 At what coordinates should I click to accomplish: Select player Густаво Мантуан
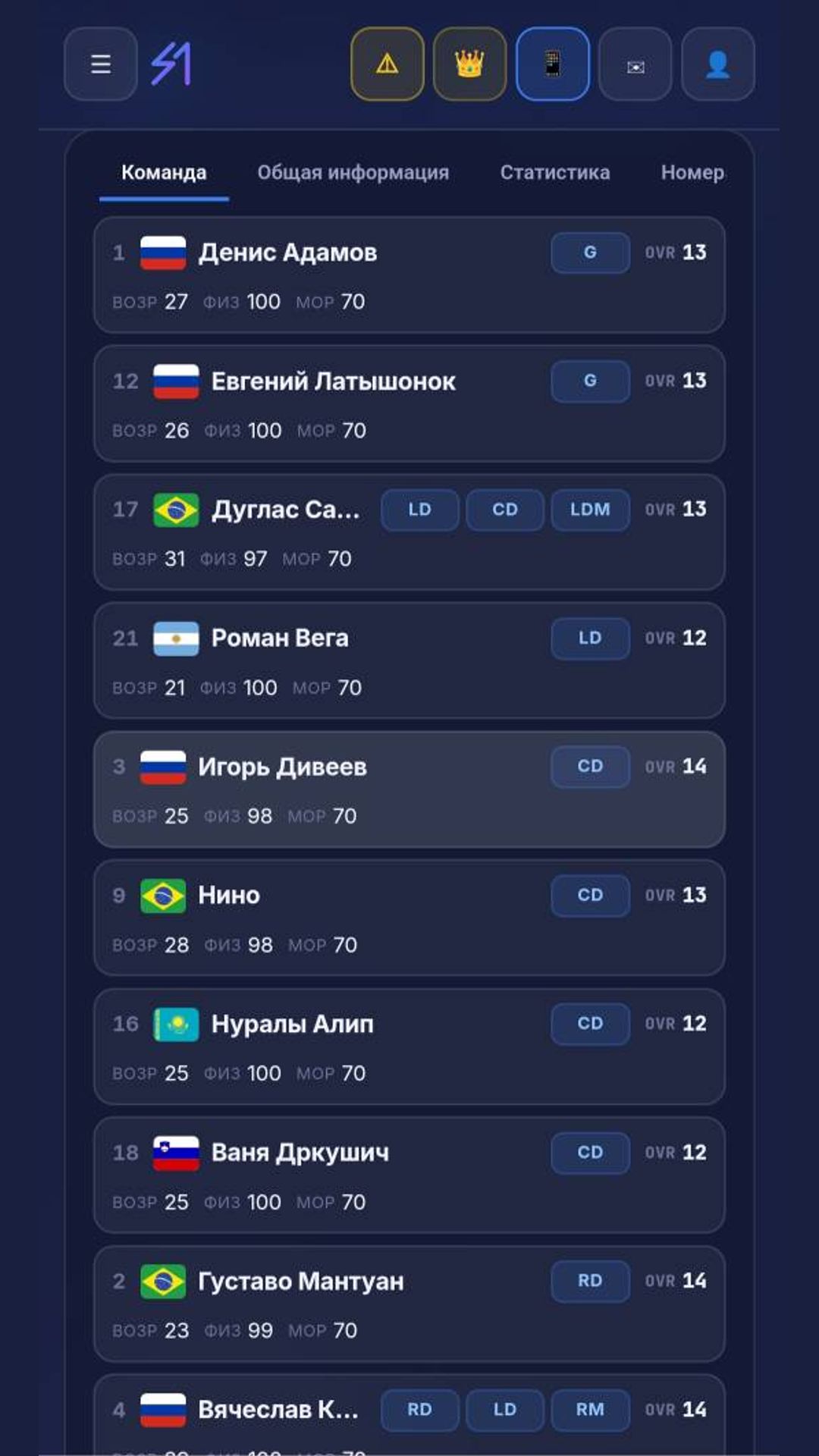click(409, 1304)
